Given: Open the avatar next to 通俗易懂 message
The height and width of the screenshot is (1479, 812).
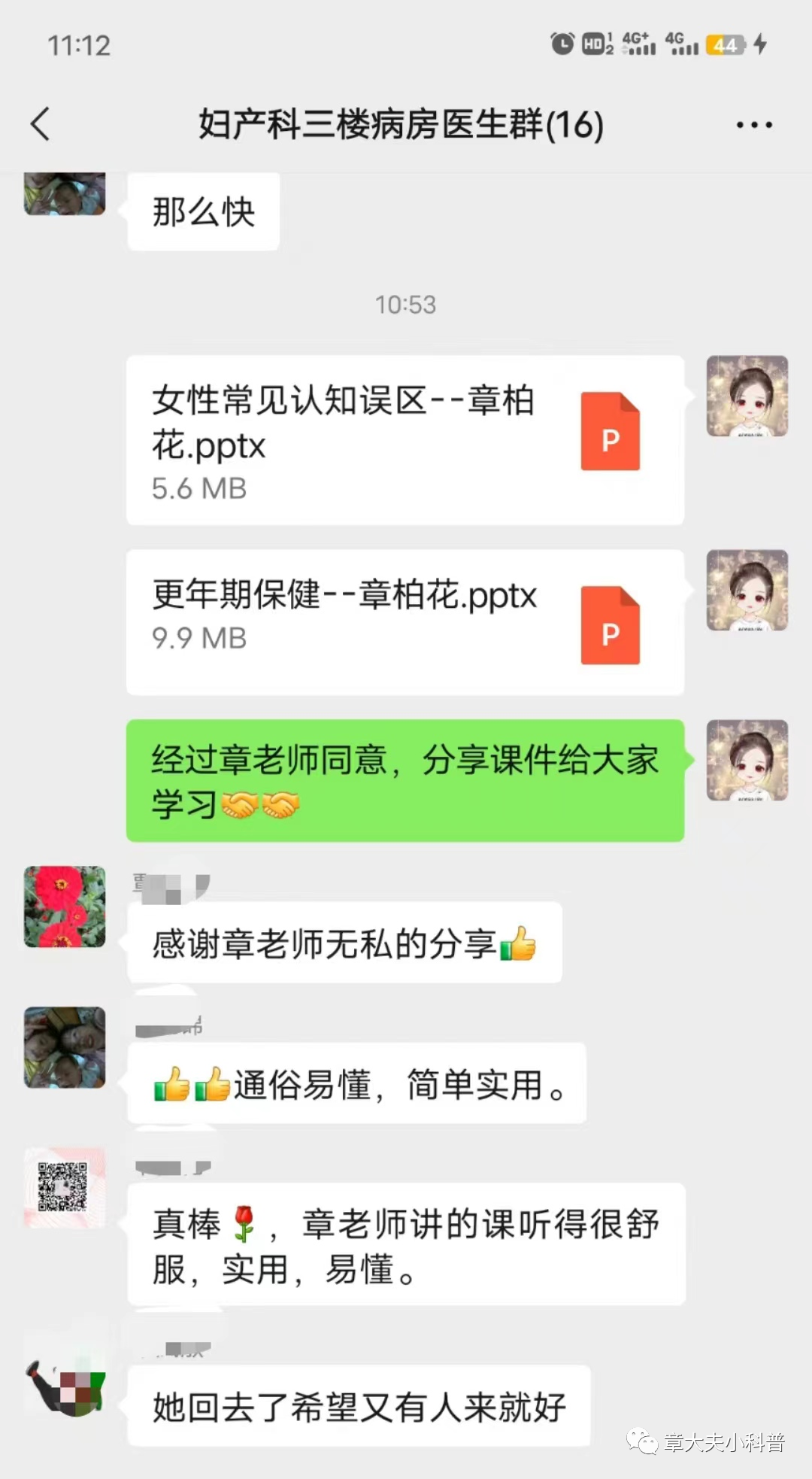Looking at the screenshot, I should pos(65,1047).
